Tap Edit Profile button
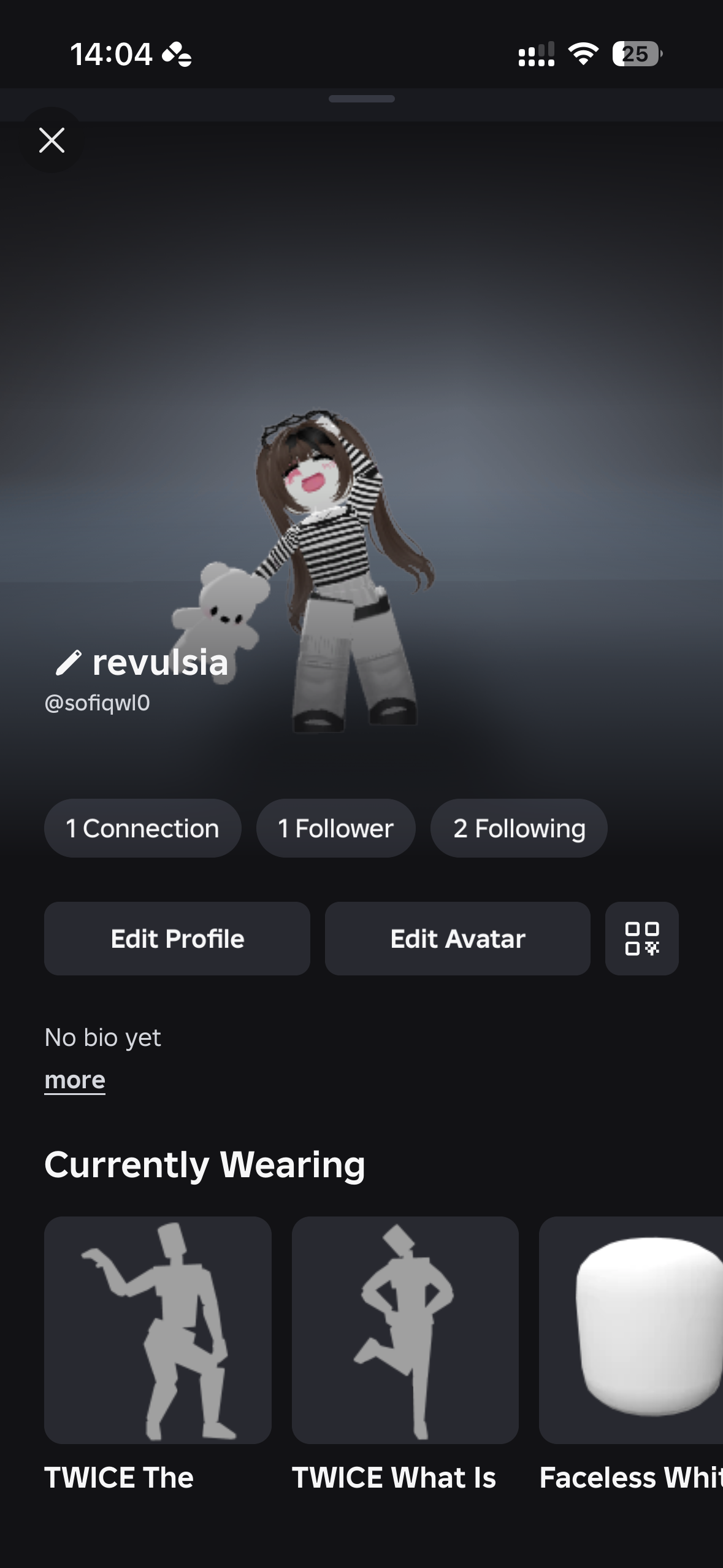Image resolution: width=723 pixels, height=1568 pixels. pyautogui.click(x=177, y=939)
